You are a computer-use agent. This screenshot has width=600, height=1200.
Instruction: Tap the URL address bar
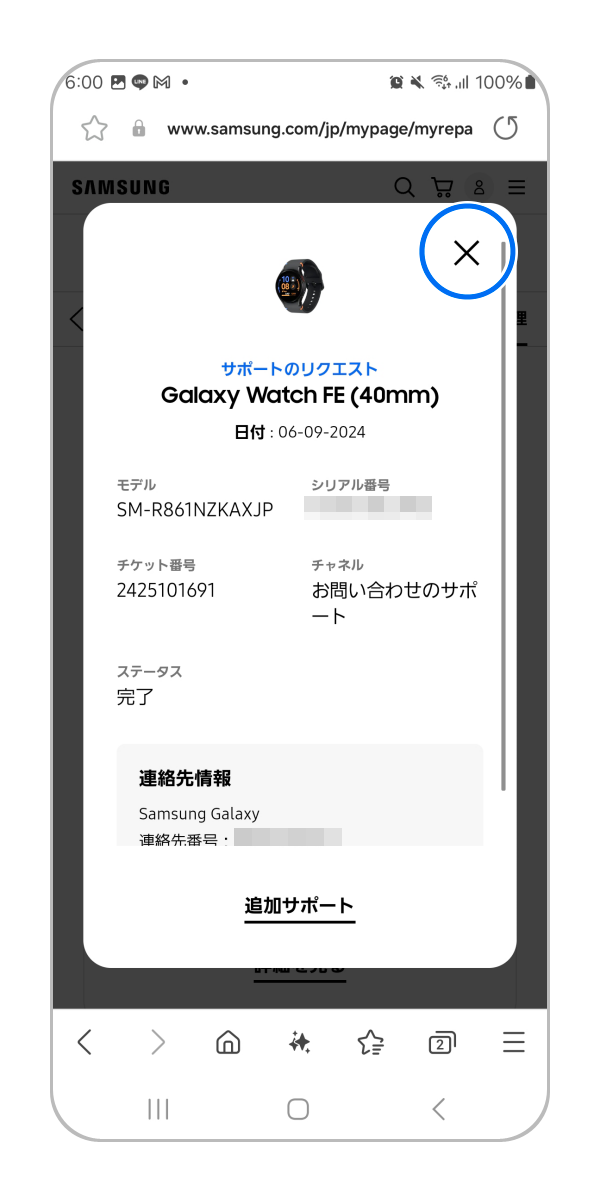[x=318, y=129]
